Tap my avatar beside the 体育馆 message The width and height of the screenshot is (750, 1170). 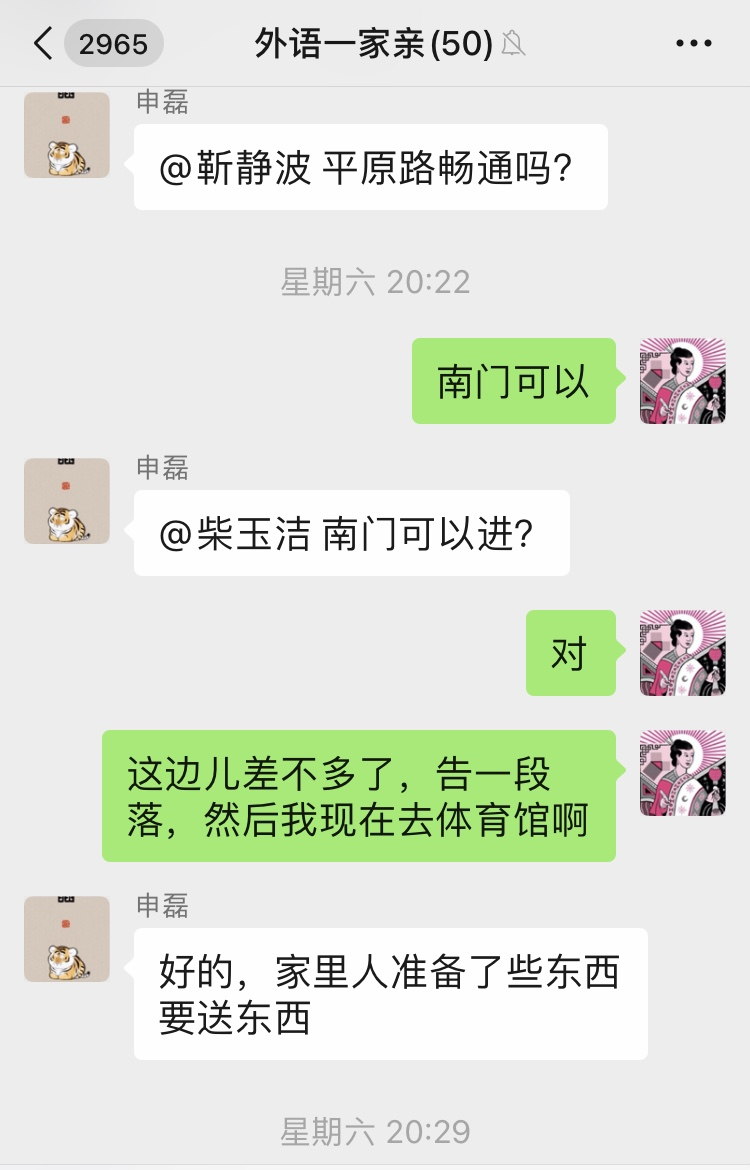coord(683,773)
